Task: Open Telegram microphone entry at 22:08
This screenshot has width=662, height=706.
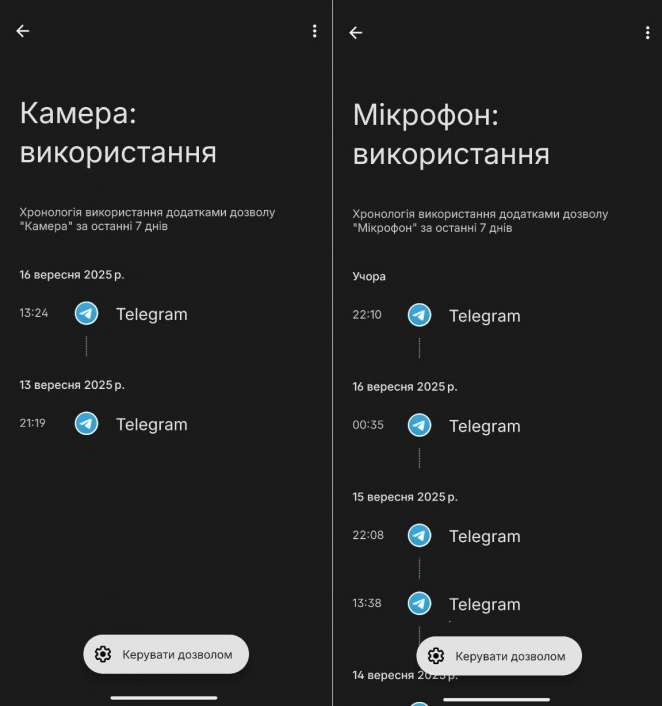Action: [483, 536]
